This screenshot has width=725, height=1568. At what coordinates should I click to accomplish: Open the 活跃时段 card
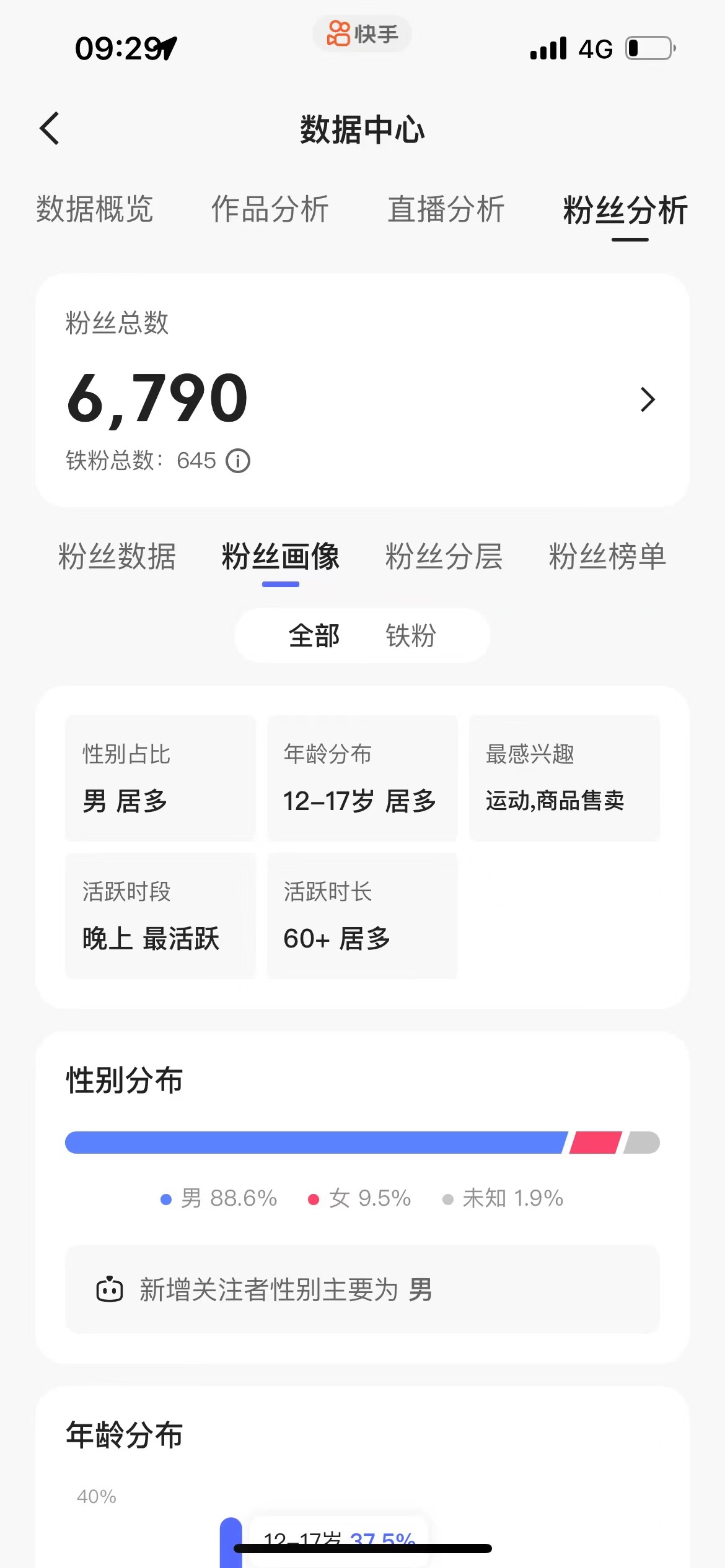pos(160,915)
